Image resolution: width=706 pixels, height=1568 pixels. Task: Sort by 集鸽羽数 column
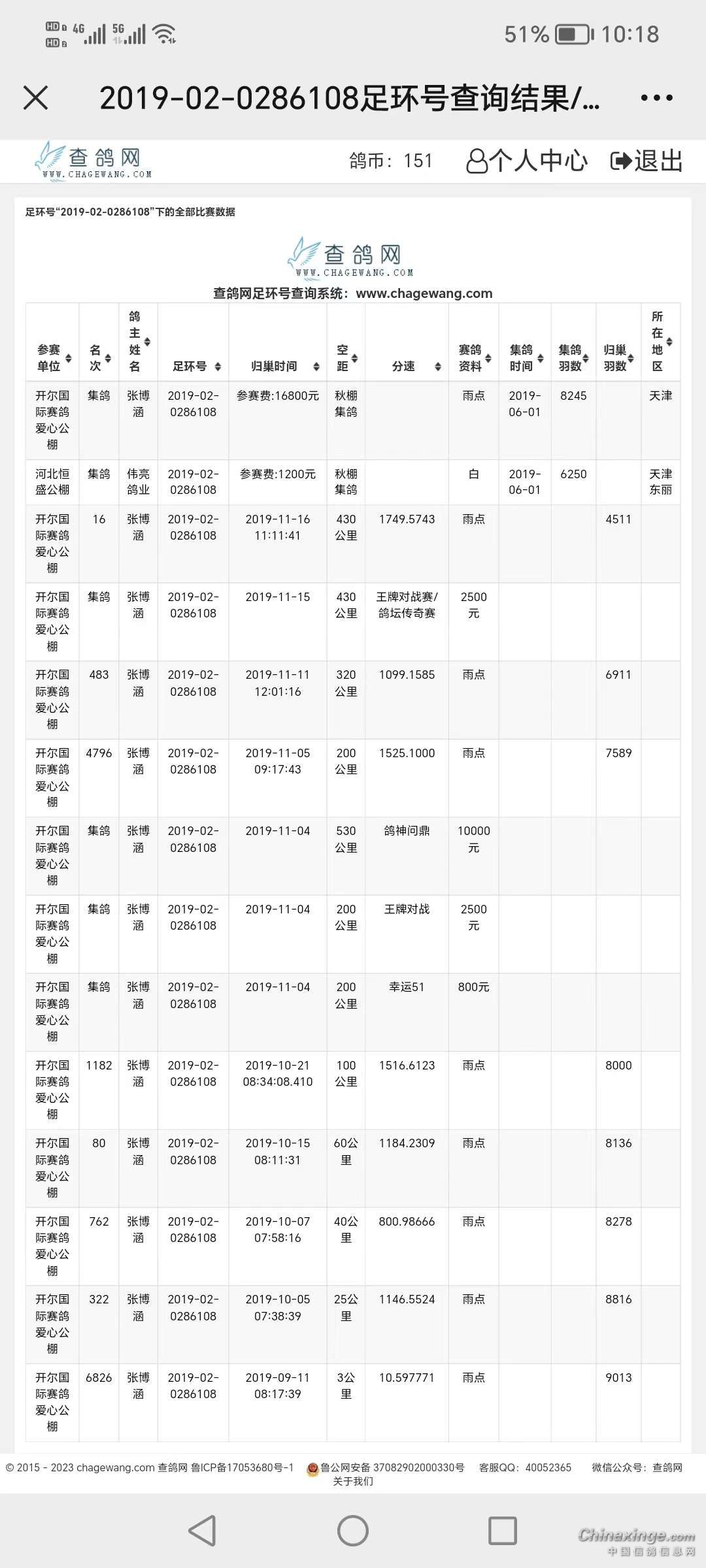573,358
